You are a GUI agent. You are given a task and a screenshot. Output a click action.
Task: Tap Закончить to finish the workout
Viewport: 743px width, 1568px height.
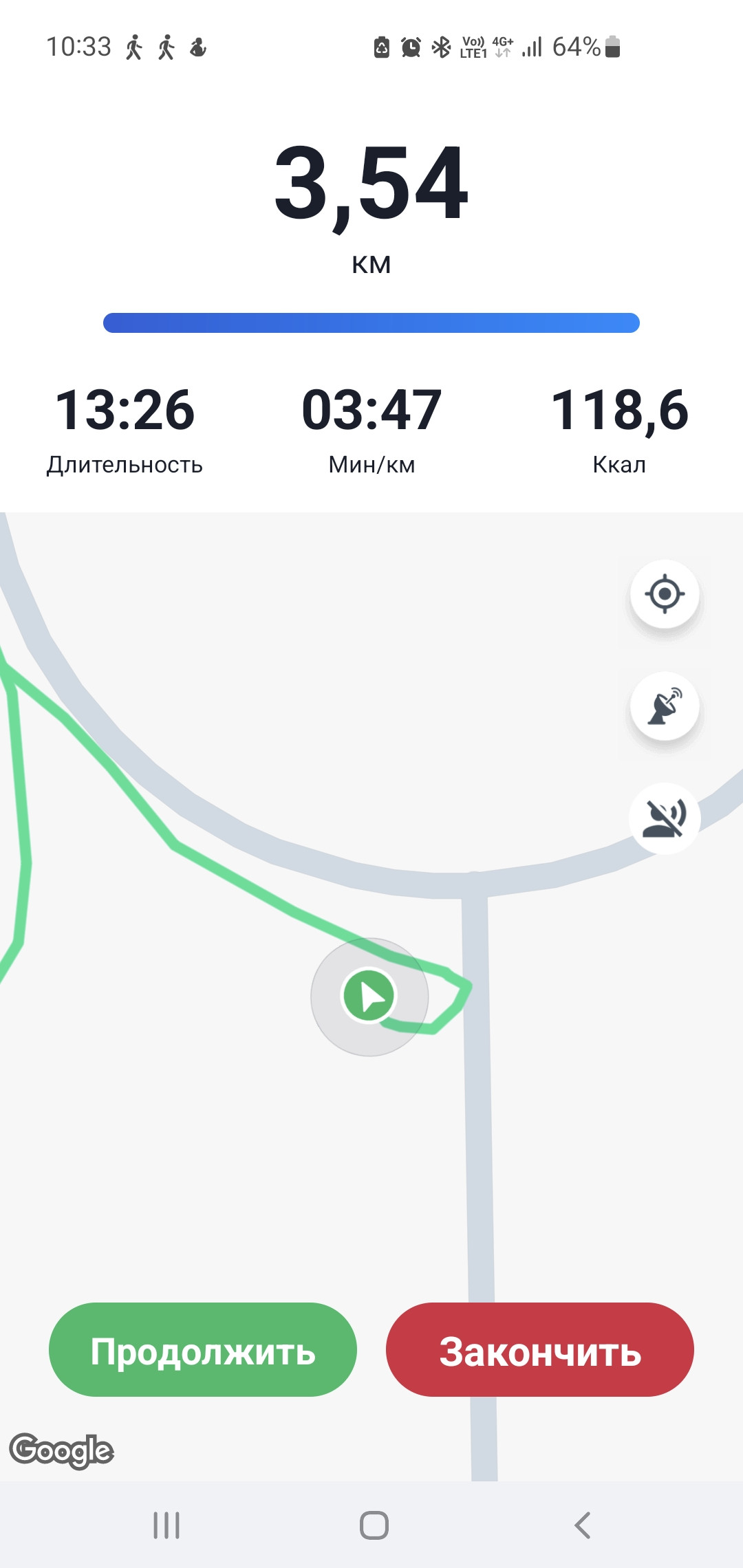click(540, 1349)
